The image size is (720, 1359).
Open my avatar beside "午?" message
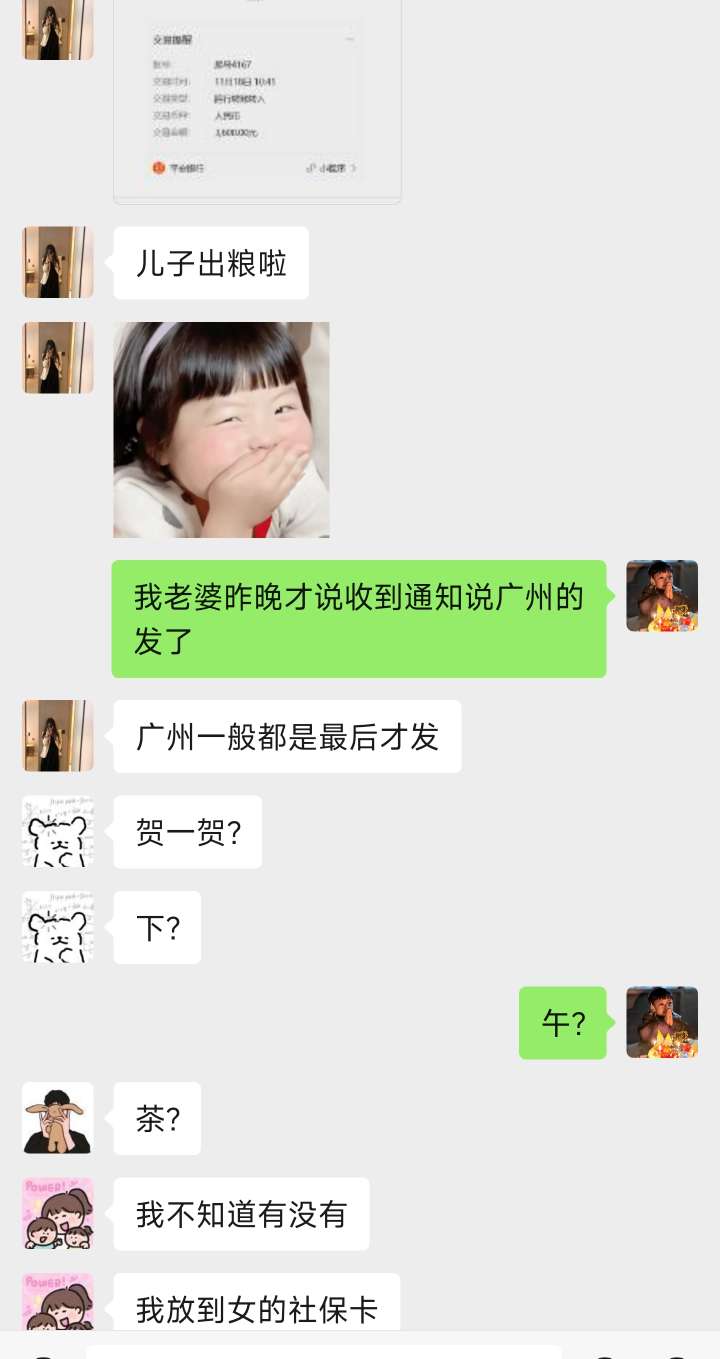click(x=661, y=1022)
